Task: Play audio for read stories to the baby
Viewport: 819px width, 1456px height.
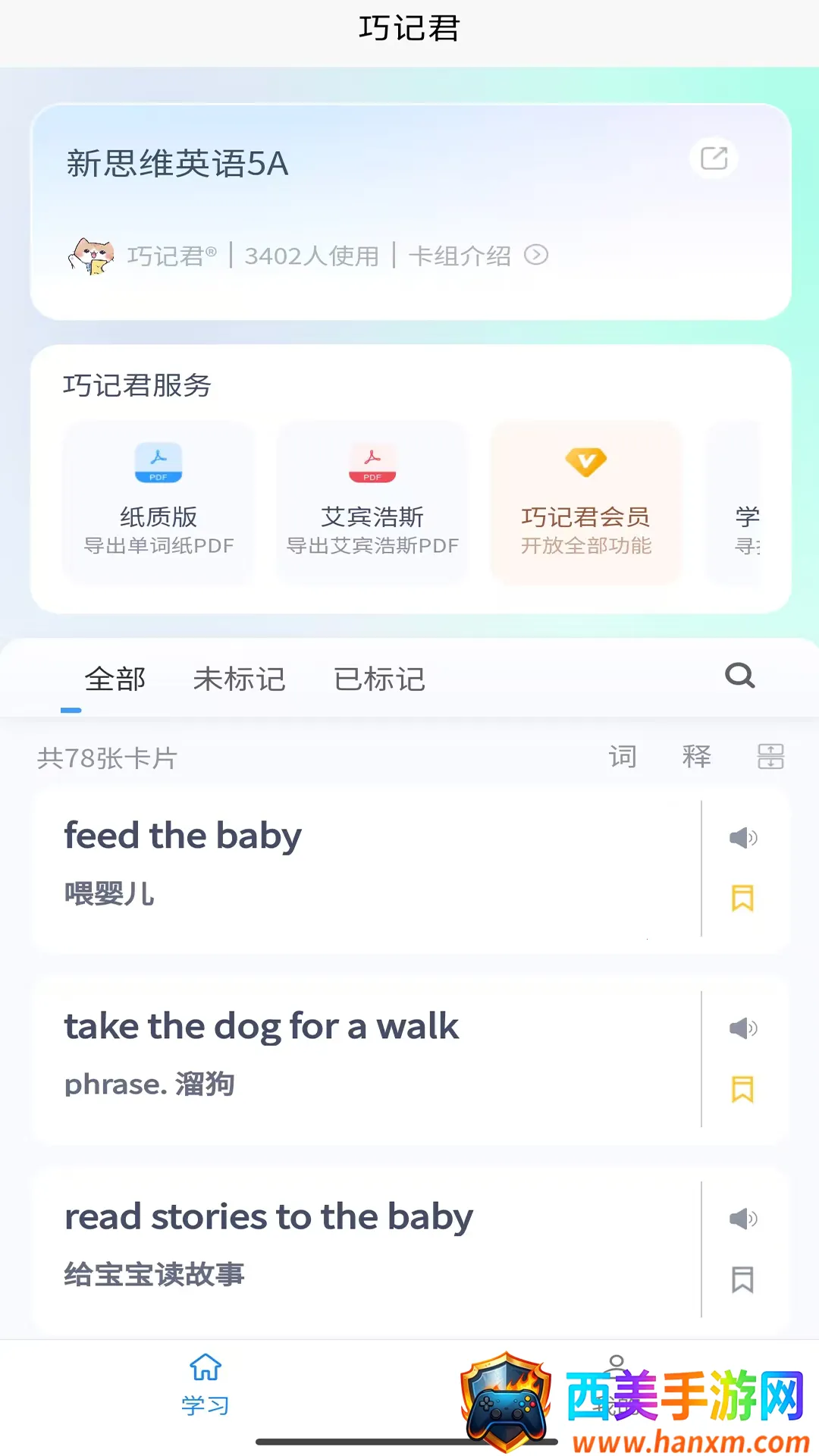Action: point(742,1219)
